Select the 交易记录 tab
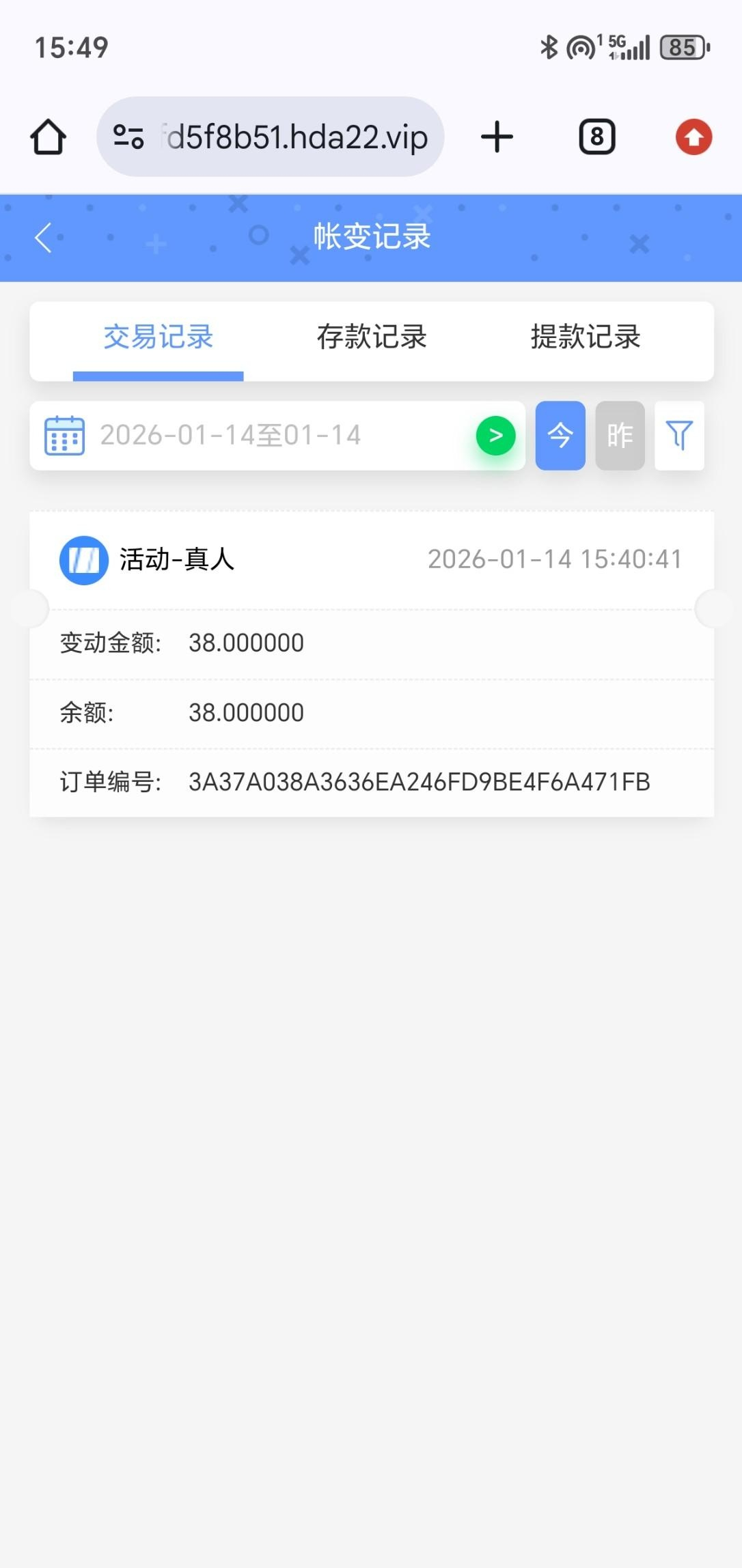The image size is (742, 1568). (x=159, y=337)
